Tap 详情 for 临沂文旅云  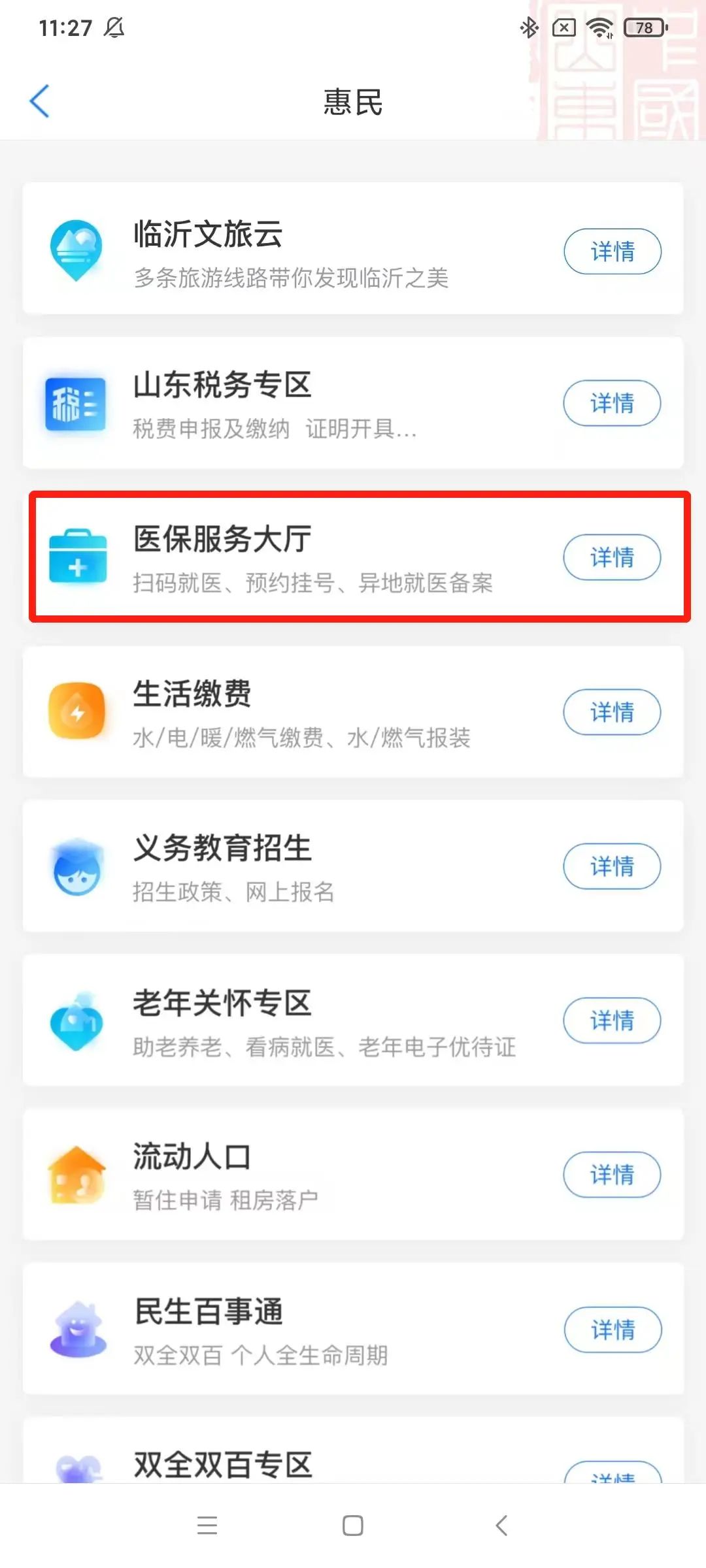(x=612, y=252)
